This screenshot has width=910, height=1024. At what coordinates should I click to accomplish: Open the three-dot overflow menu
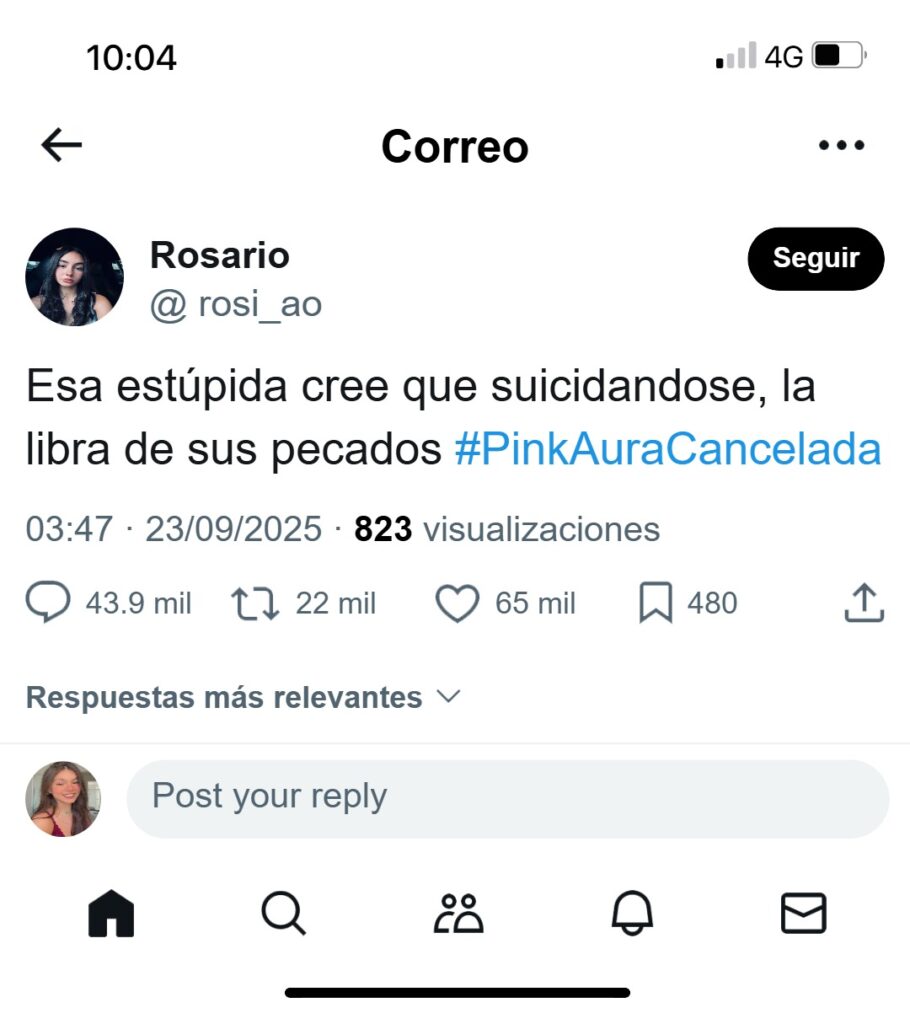[840, 146]
